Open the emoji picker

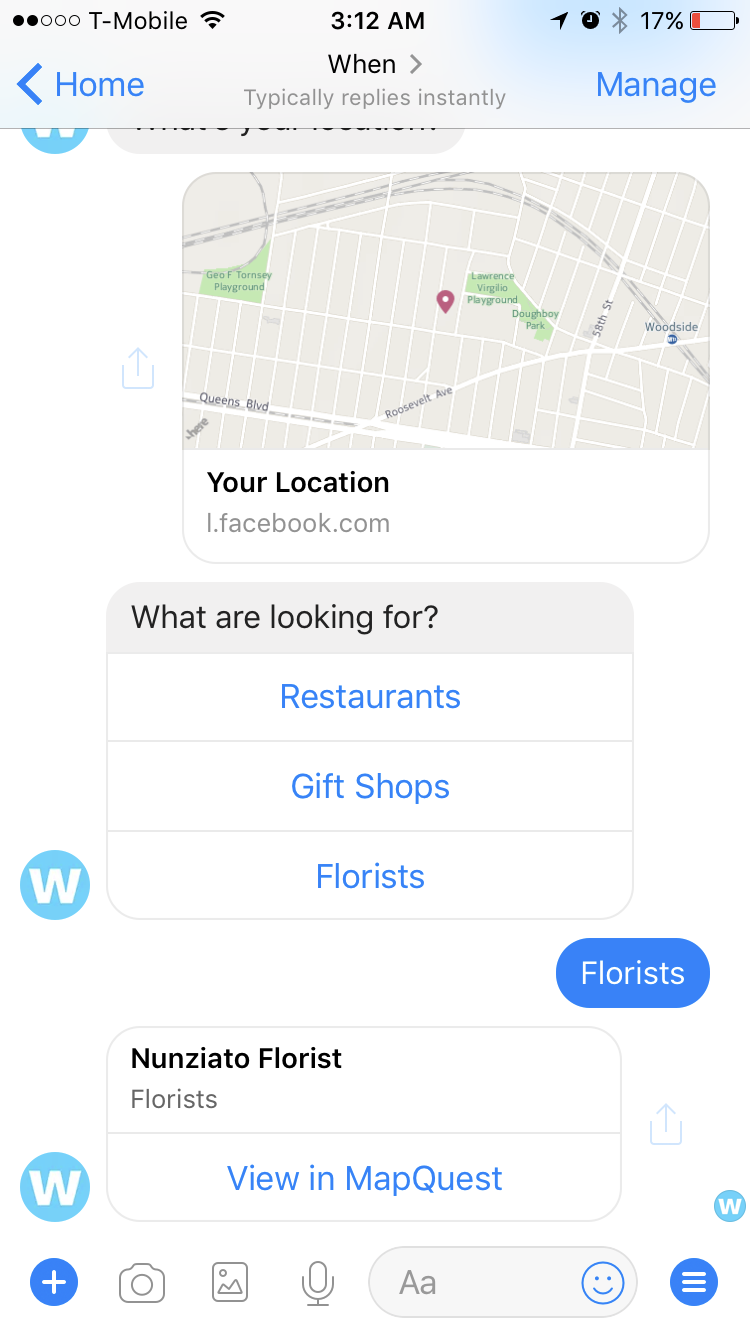pos(603,1282)
